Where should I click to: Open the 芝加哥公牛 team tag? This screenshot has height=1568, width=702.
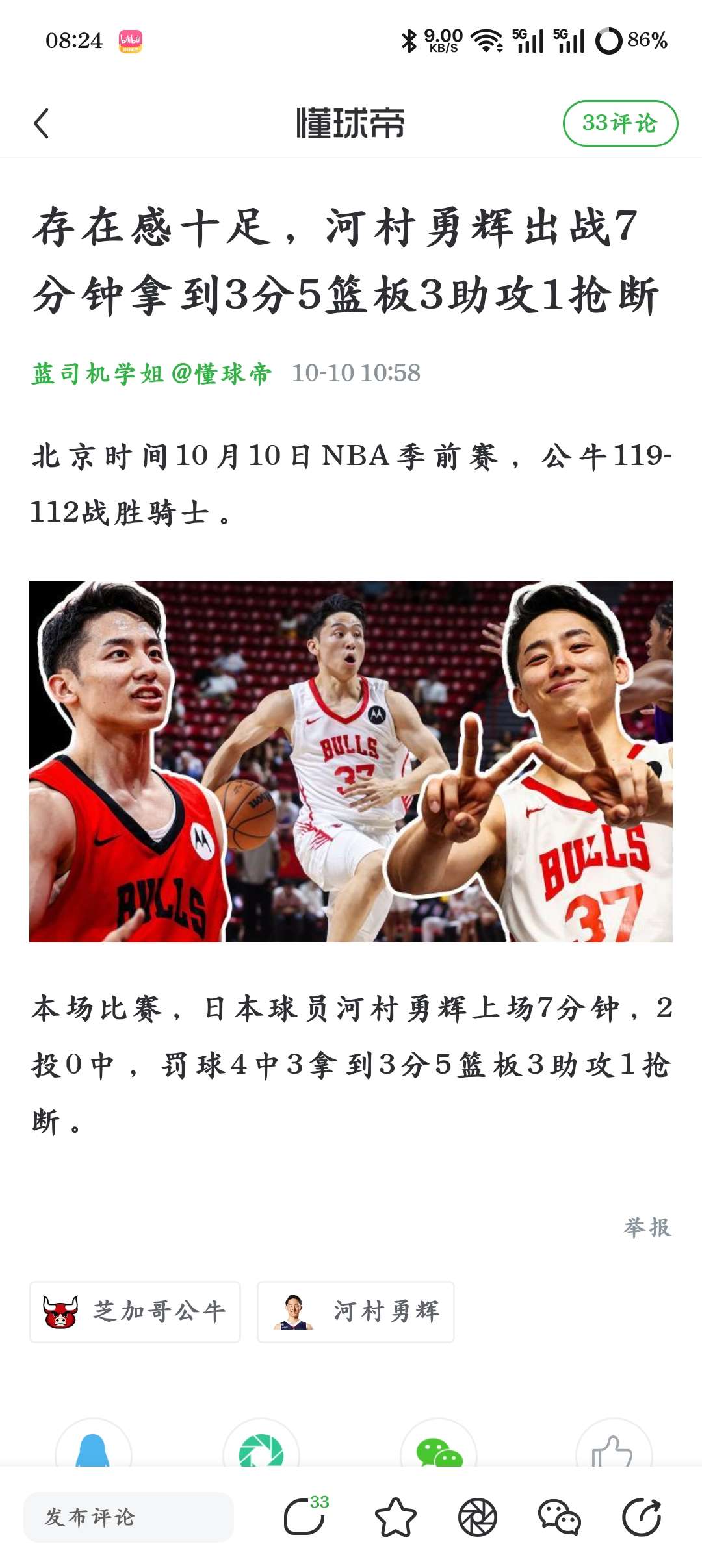coord(135,1311)
